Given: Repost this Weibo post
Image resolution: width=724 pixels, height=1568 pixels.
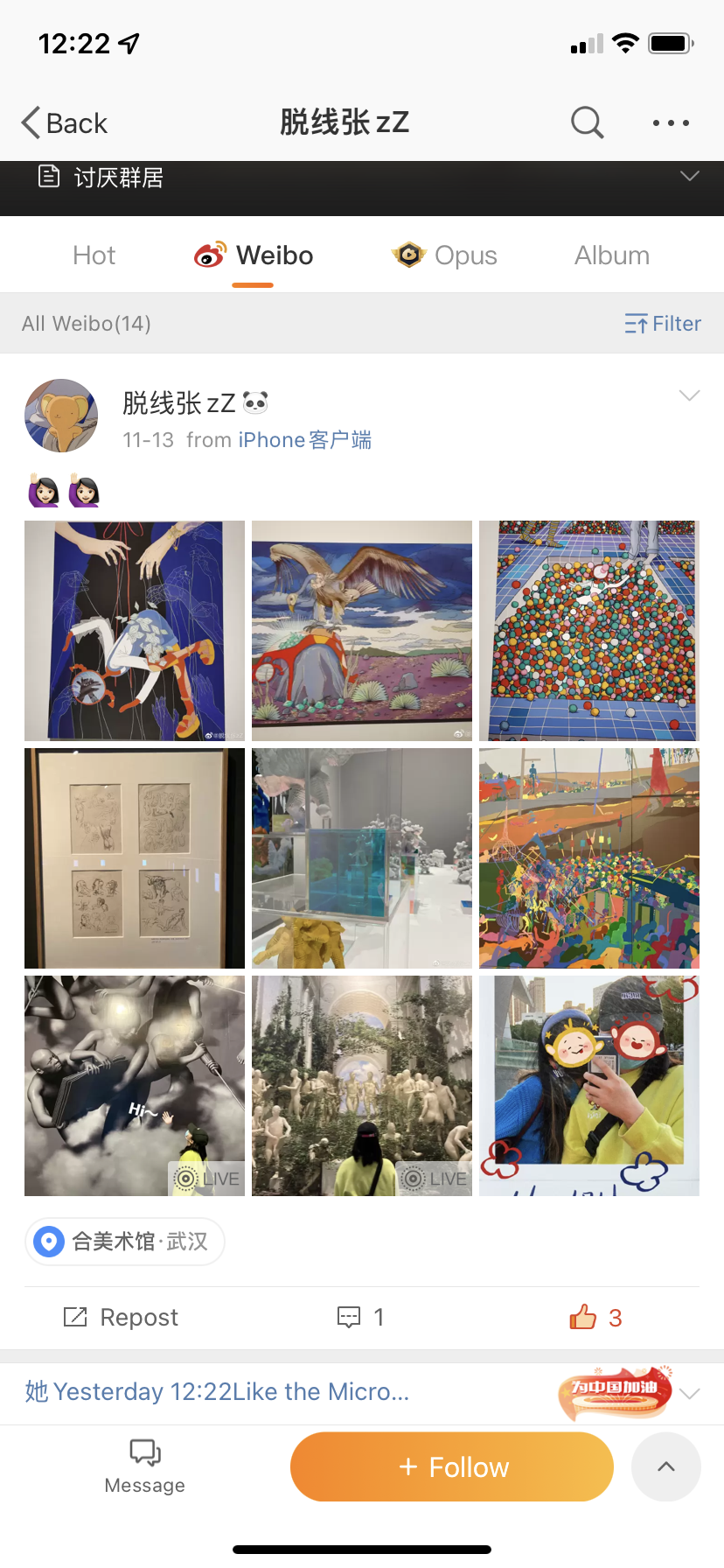Looking at the screenshot, I should (x=121, y=1318).
